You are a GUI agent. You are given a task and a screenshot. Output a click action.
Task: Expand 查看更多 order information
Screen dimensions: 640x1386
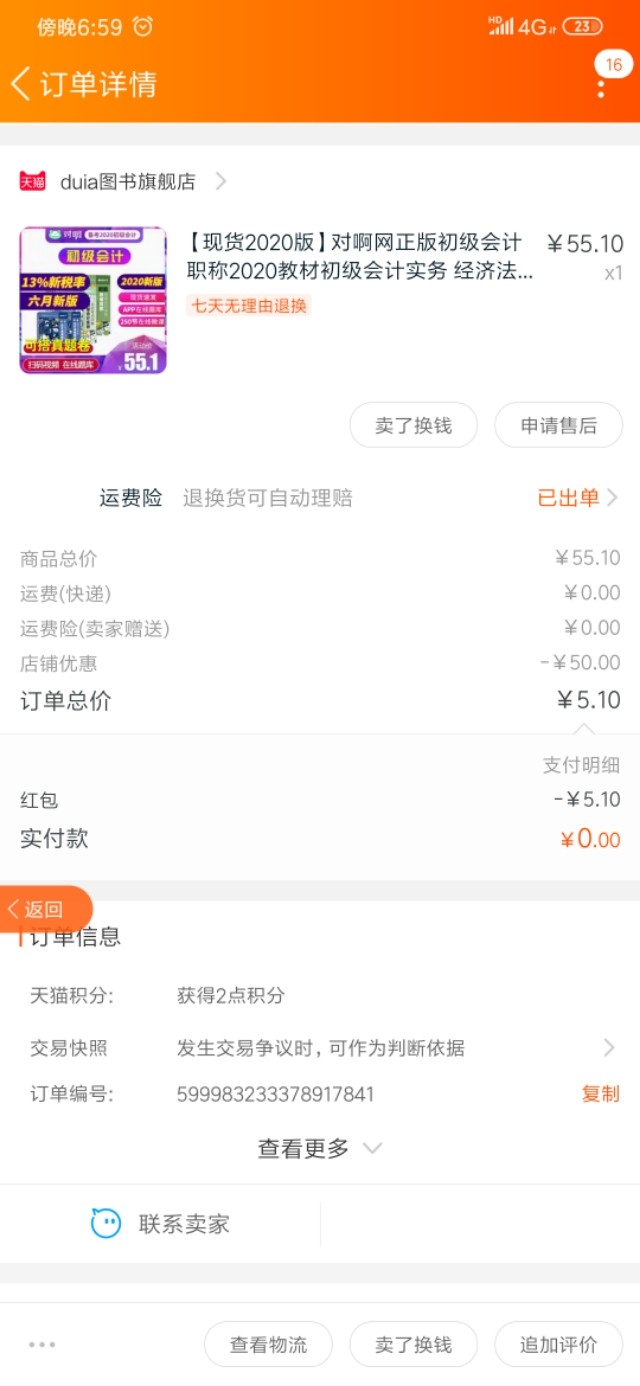(x=320, y=1148)
